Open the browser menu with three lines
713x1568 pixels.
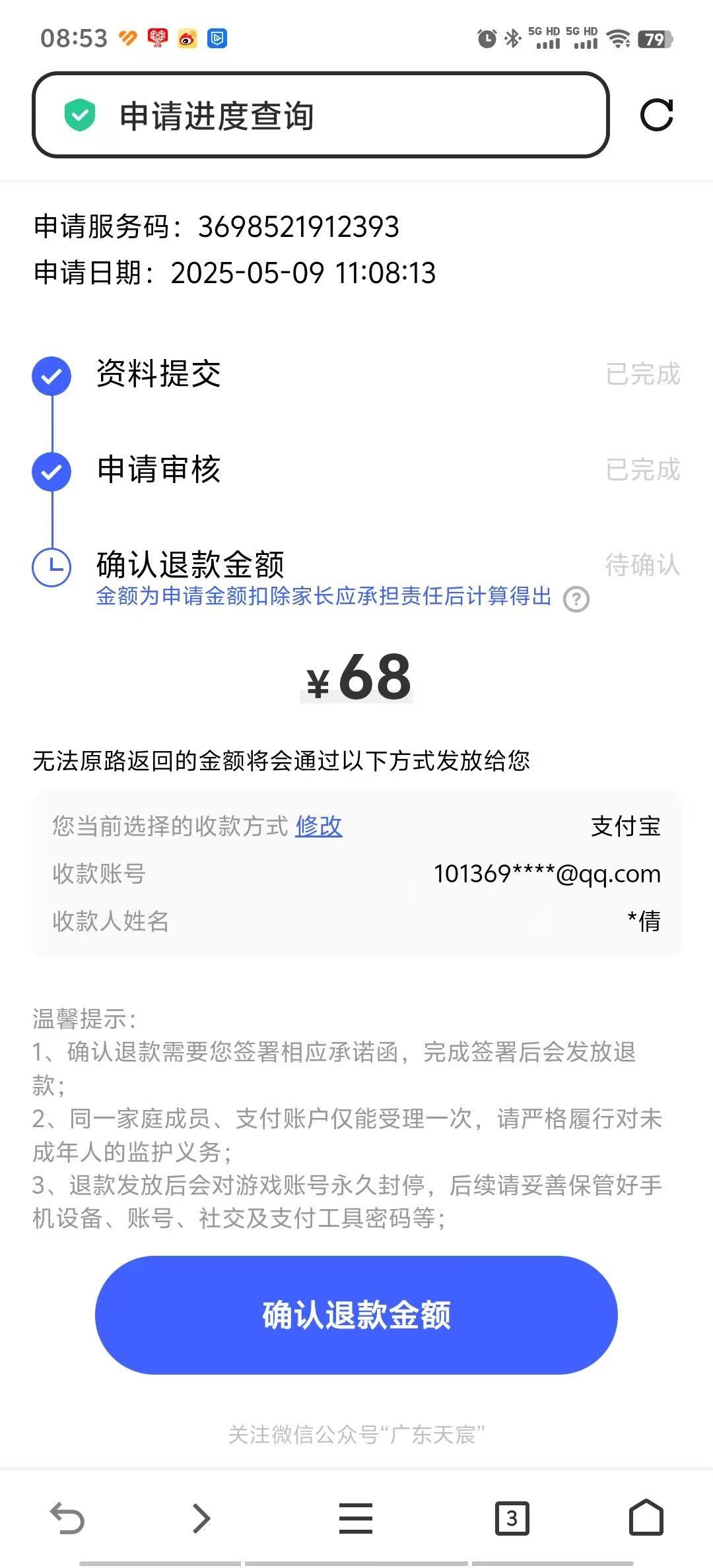[x=356, y=1519]
